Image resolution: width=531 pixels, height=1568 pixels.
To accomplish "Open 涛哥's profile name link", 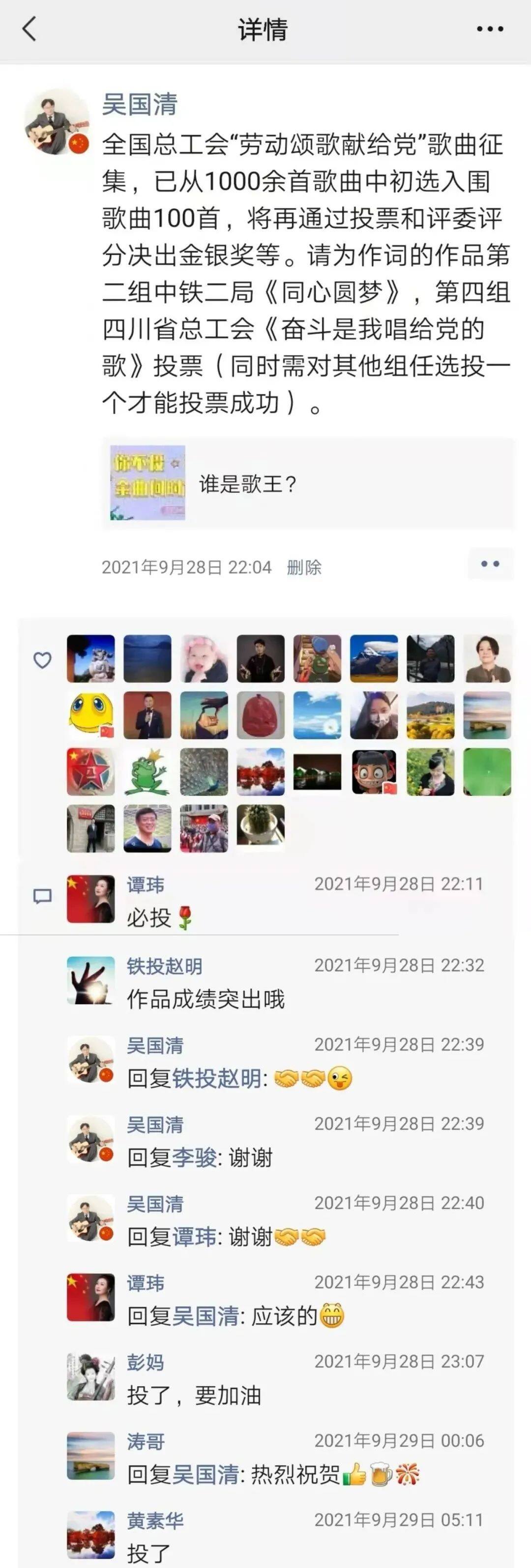I will [x=146, y=1441].
